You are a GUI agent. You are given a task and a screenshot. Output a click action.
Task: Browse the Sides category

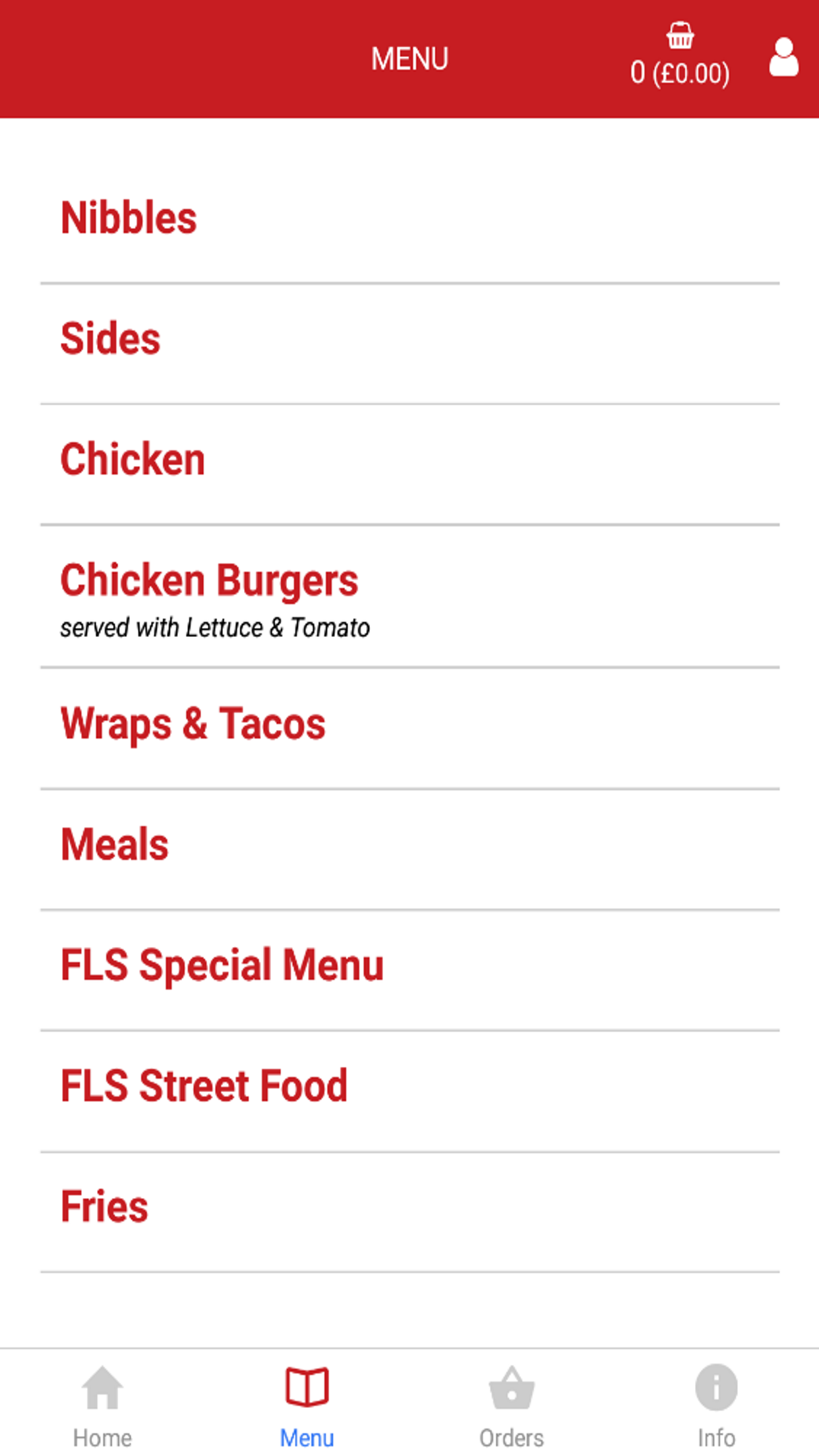click(x=111, y=339)
